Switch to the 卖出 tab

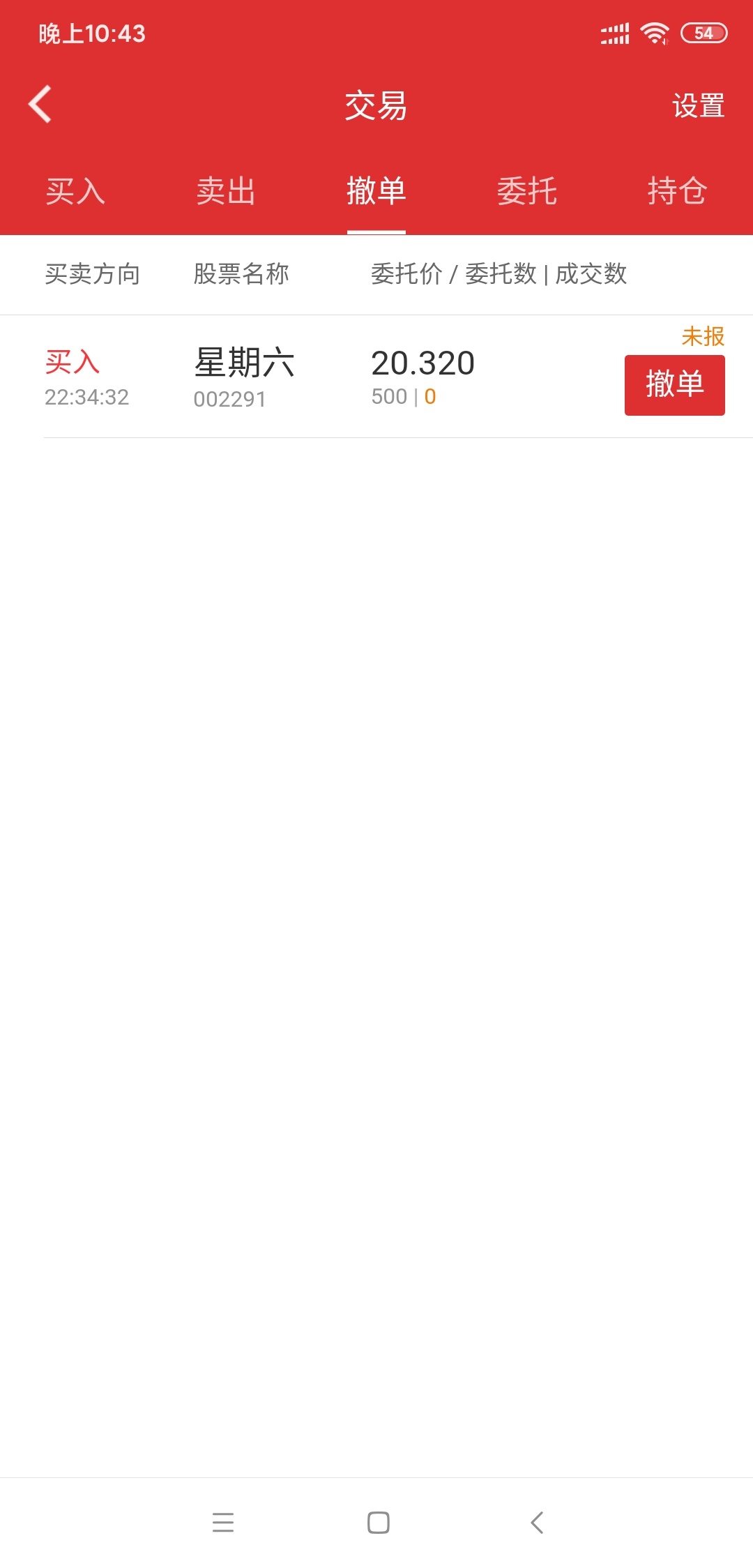pyautogui.click(x=226, y=191)
